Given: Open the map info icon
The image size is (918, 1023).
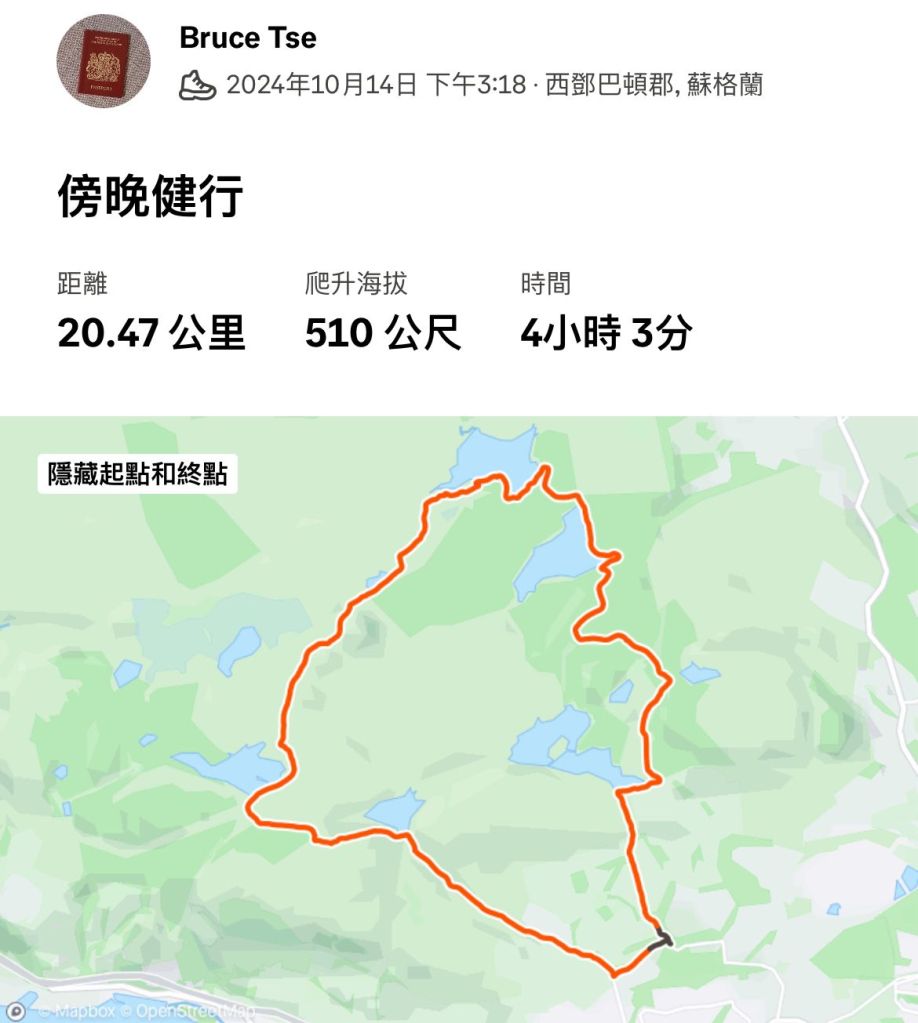Looking at the screenshot, I should click(x=16, y=1011).
